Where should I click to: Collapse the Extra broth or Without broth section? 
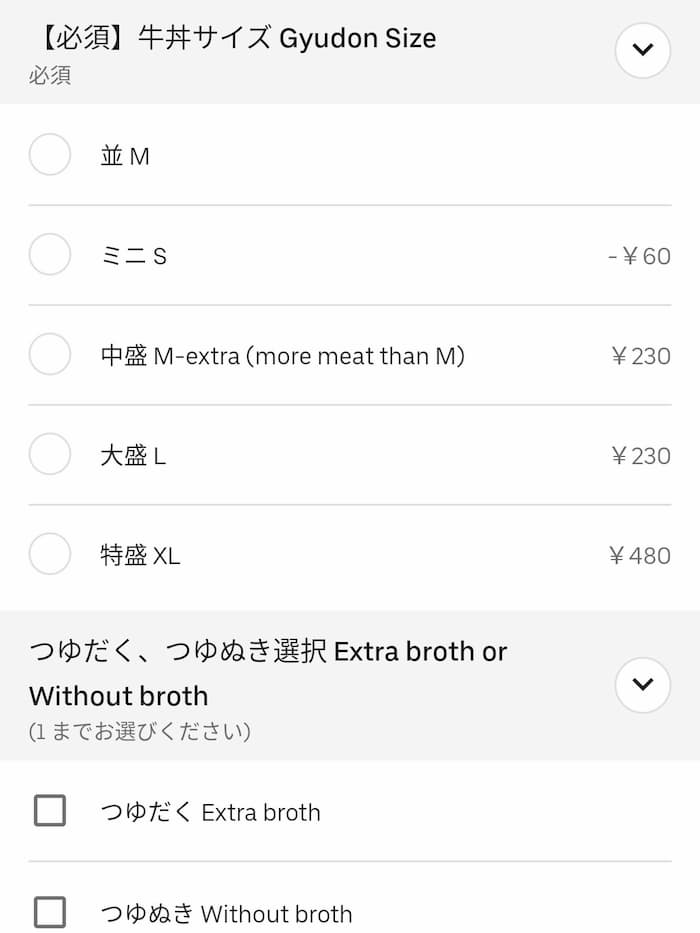tap(642, 685)
